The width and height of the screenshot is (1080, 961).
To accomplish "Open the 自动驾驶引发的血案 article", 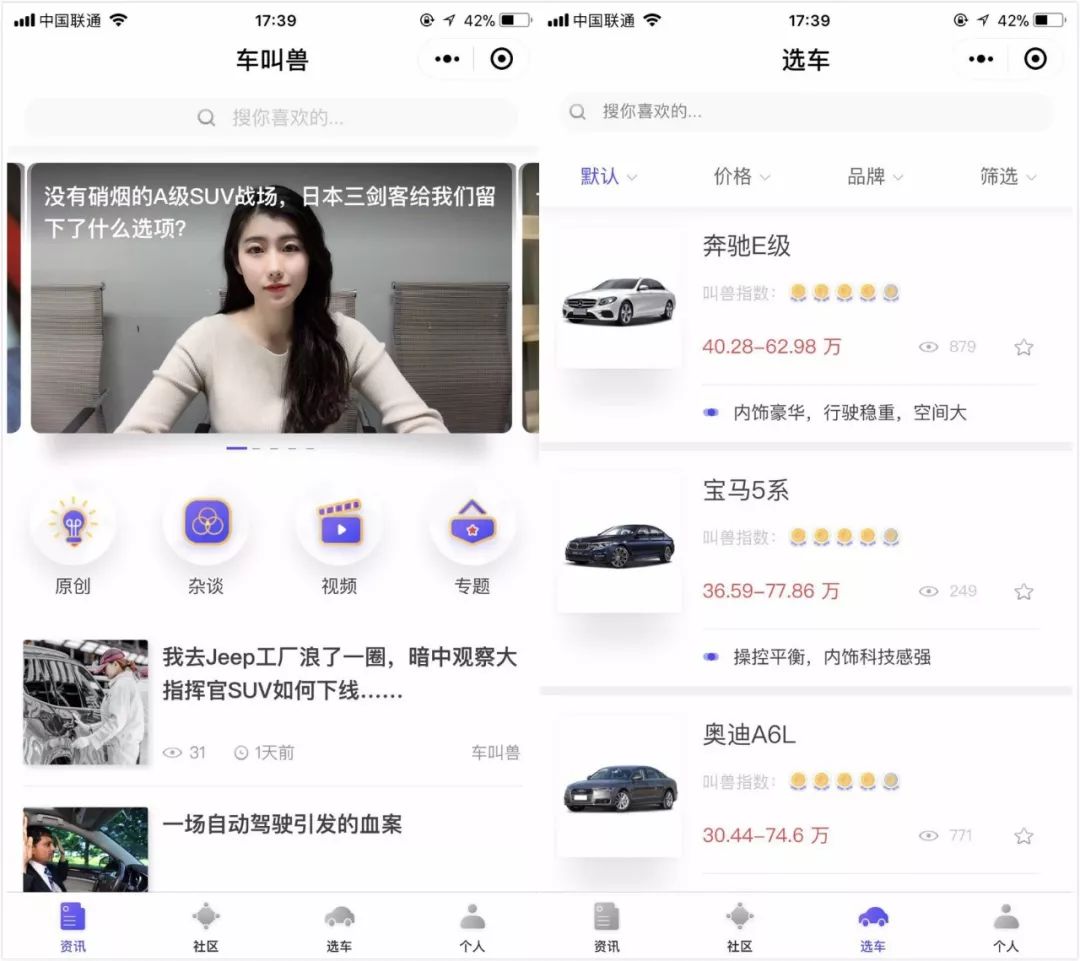I will (x=282, y=825).
